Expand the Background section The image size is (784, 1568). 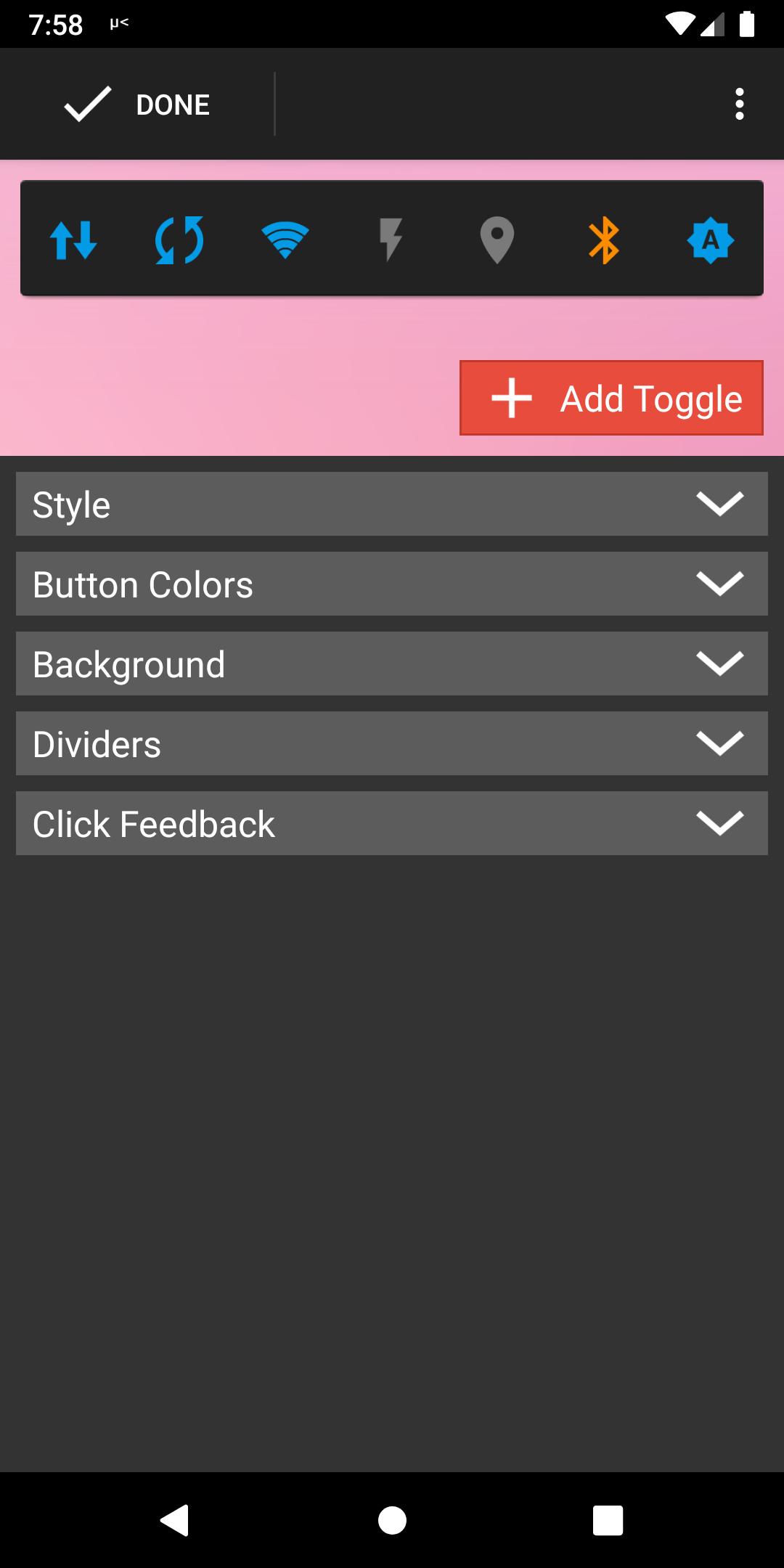(x=392, y=663)
